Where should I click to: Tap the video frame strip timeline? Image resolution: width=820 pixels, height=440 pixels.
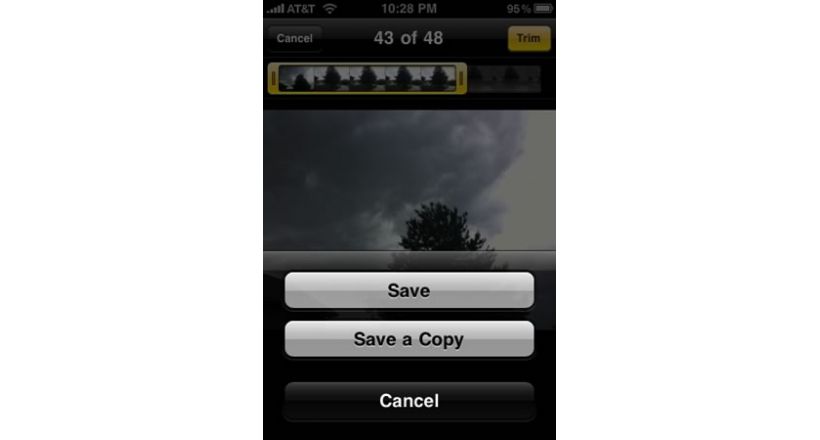pyautogui.click(x=367, y=78)
